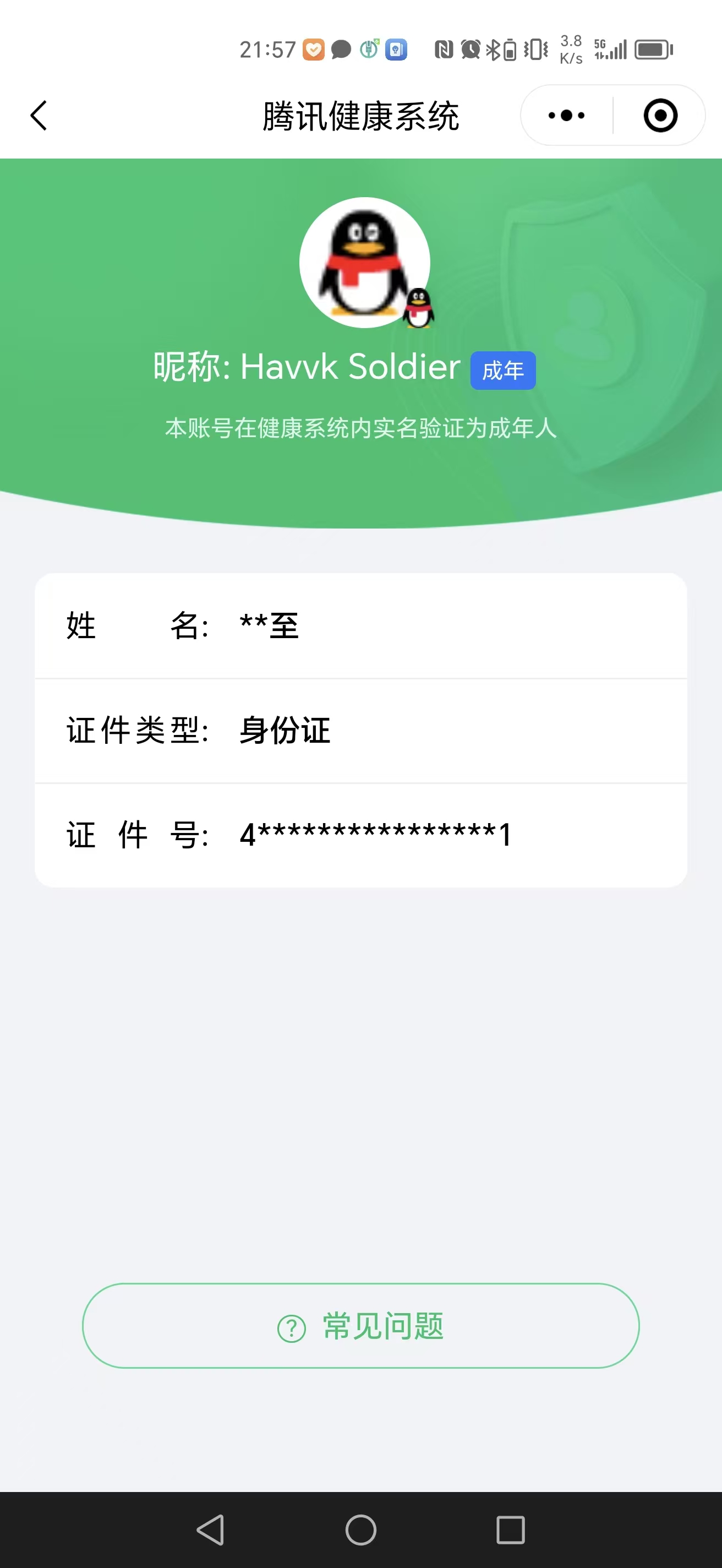Open the mini program three-dot menu
Viewport: 722px width, 1568px height.
tap(566, 116)
